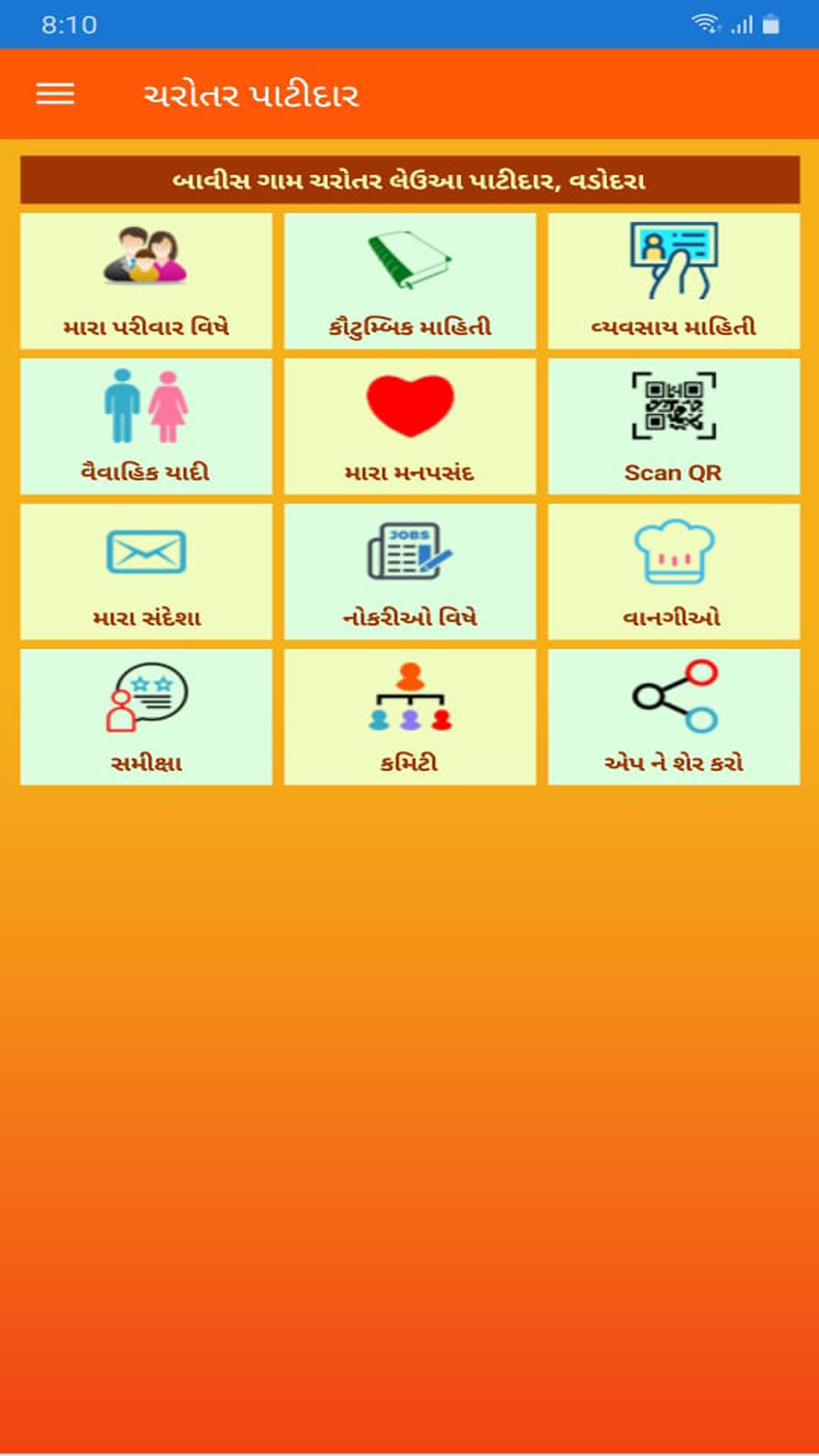The image size is (819, 1456).
Task: Open the મારા પરીવાર વિષે tile
Action: 146,281
